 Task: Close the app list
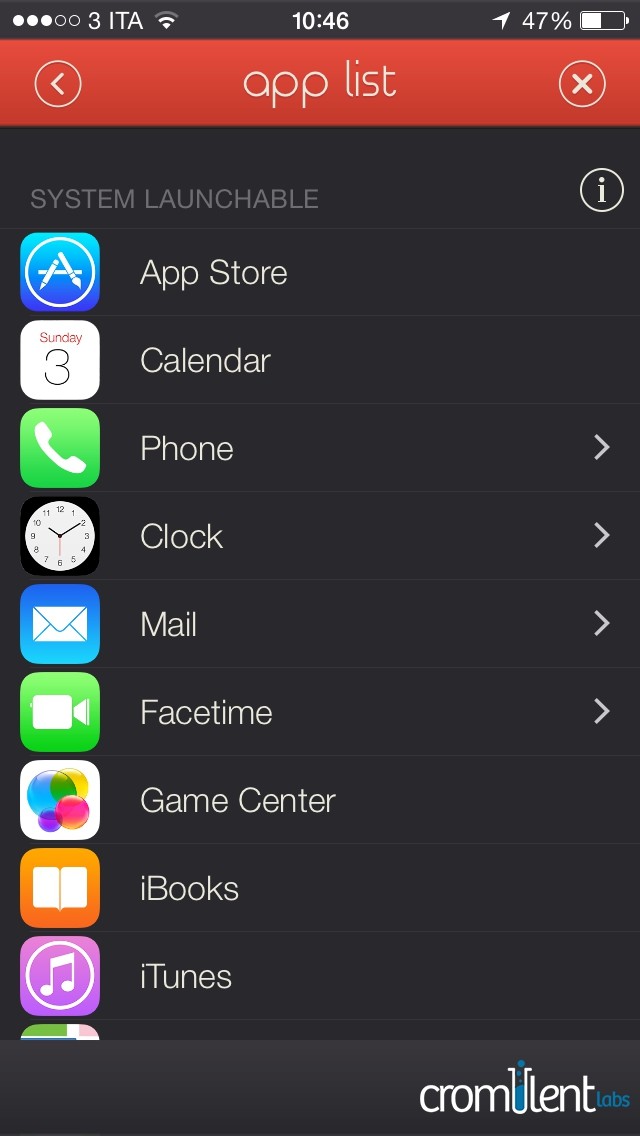coord(582,84)
